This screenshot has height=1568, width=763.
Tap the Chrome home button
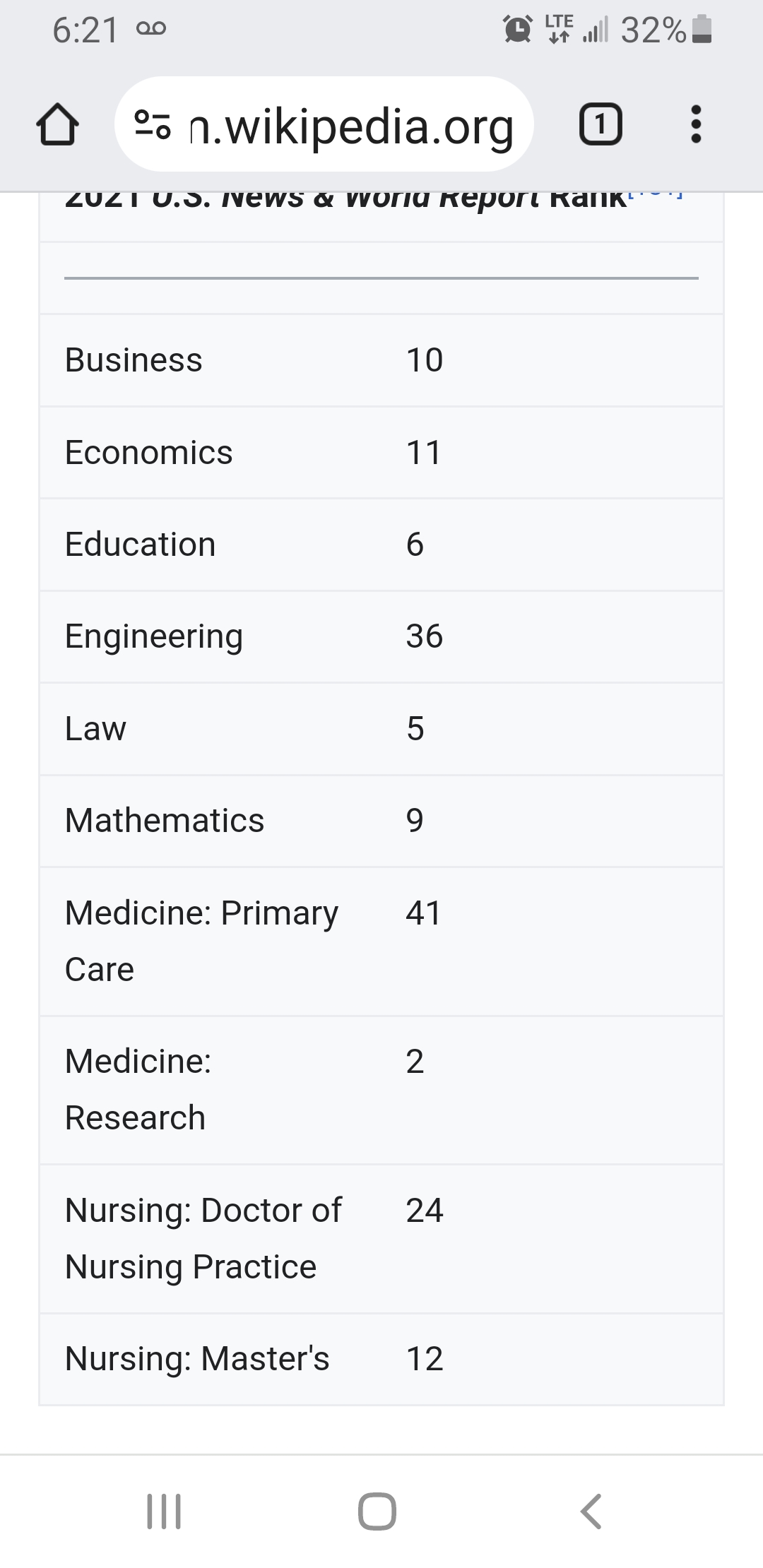[57, 125]
